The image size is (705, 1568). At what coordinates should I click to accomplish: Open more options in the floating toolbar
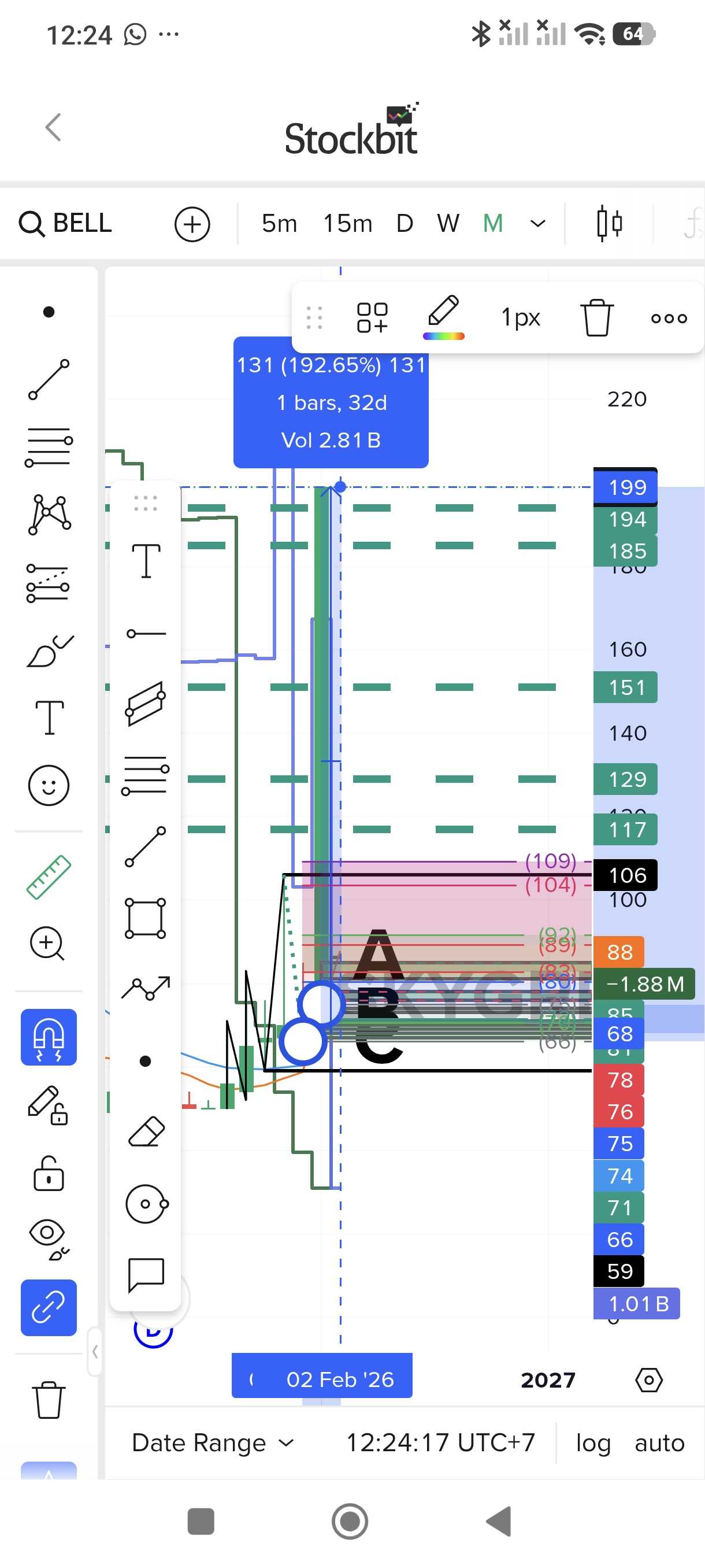(669, 318)
